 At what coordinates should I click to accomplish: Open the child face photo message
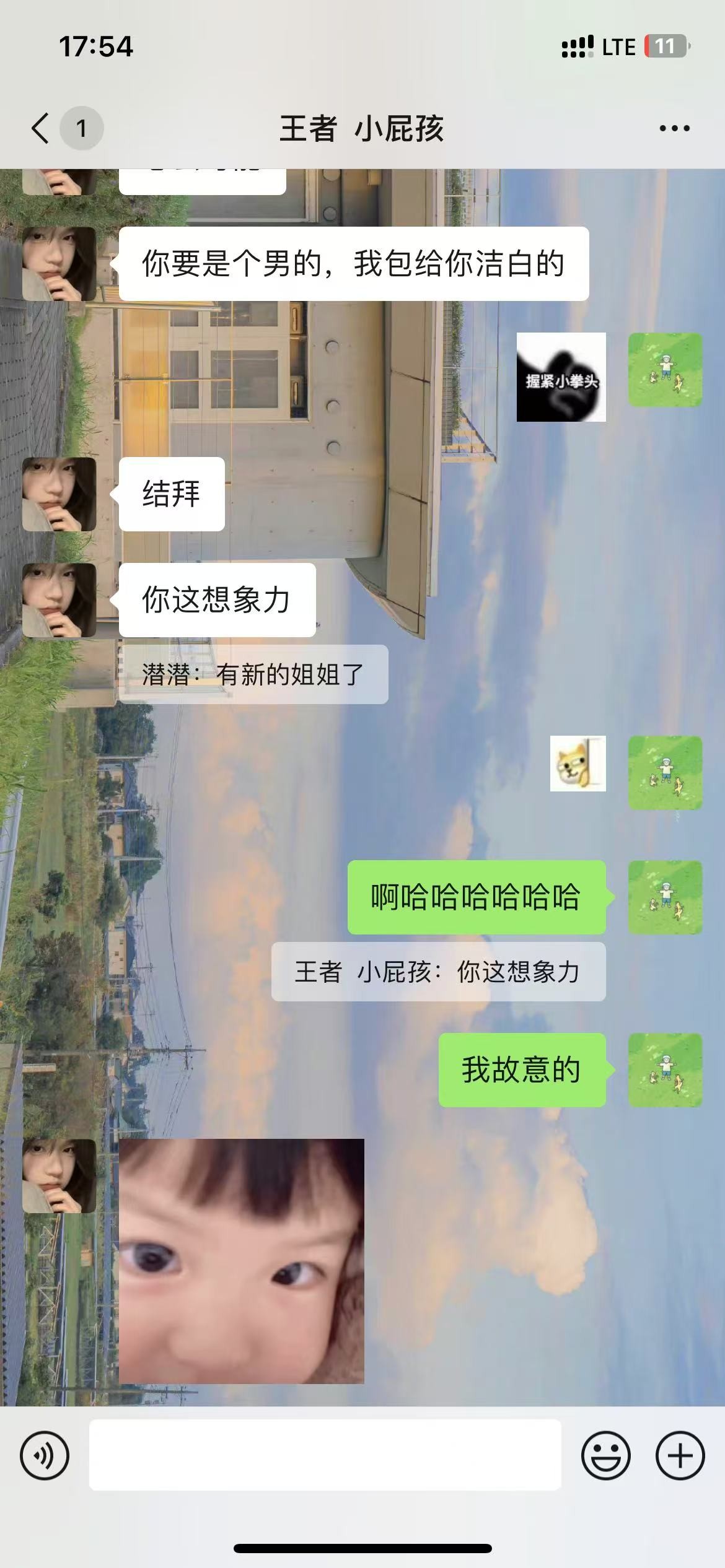click(242, 1261)
